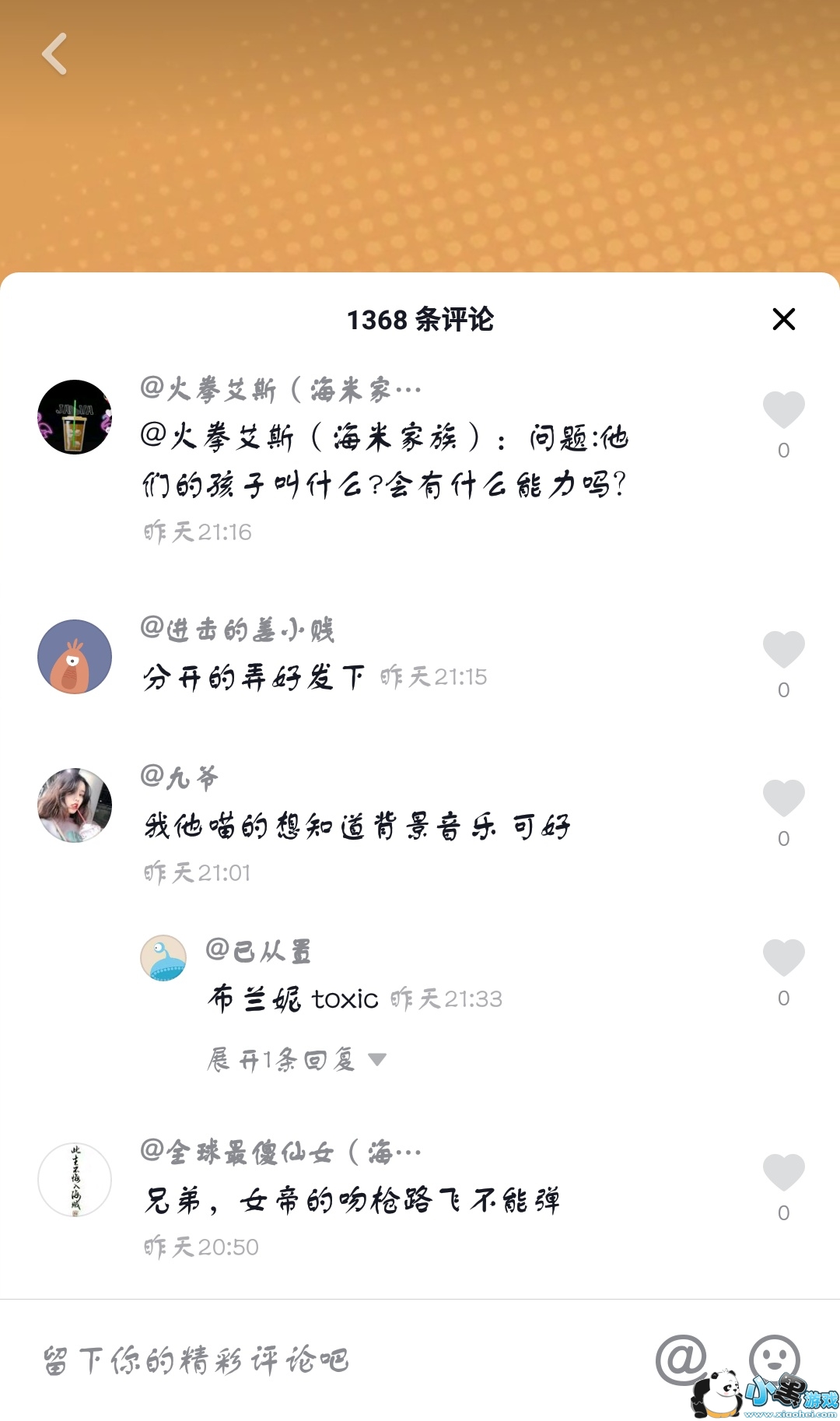Screen dimensions: 840x1421
Task: Reply to 兄弟，女帝的吻枪路飞不能弹 comment
Action: pos(352,1201)
